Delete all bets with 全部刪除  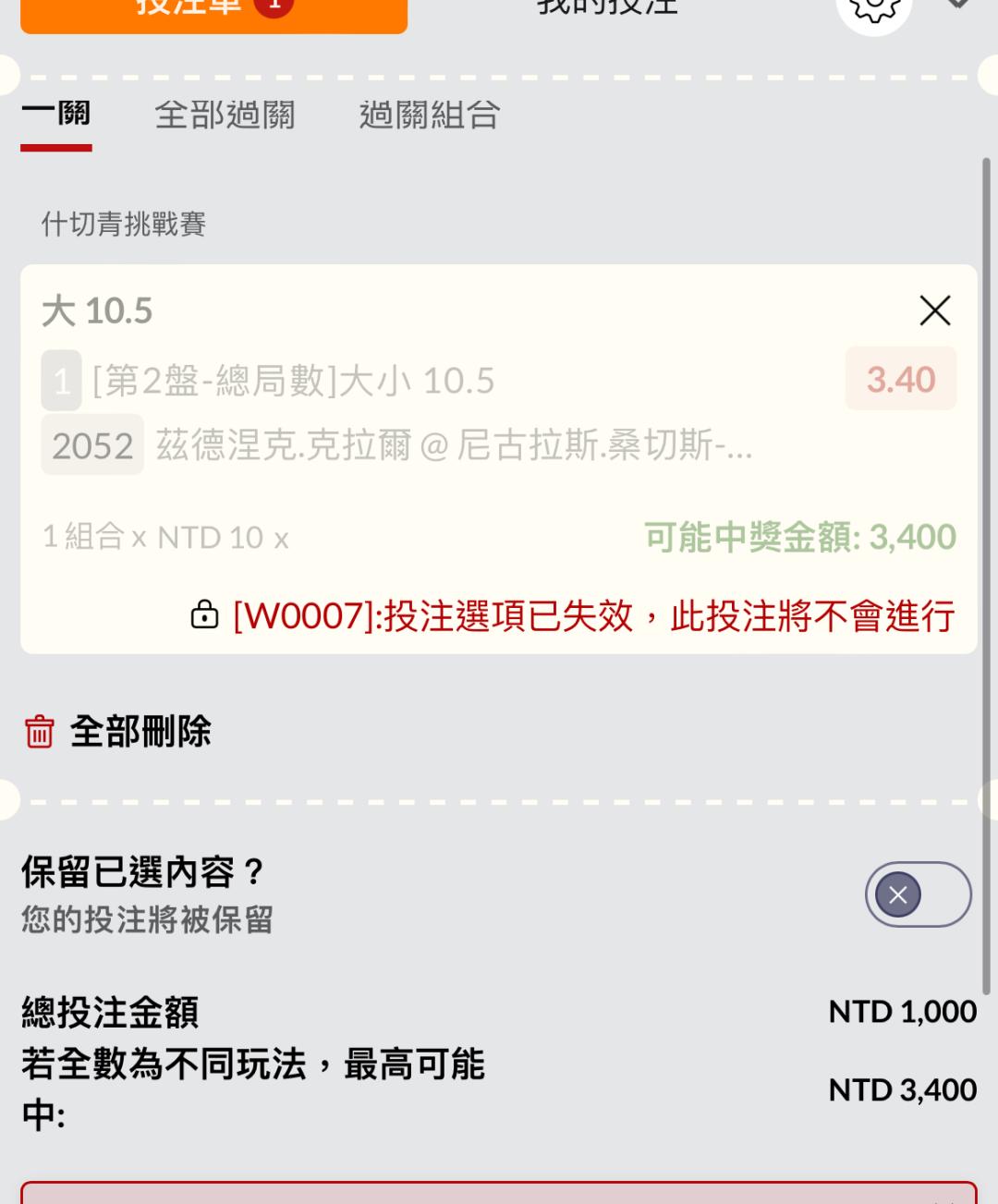(x=117, y=731)
